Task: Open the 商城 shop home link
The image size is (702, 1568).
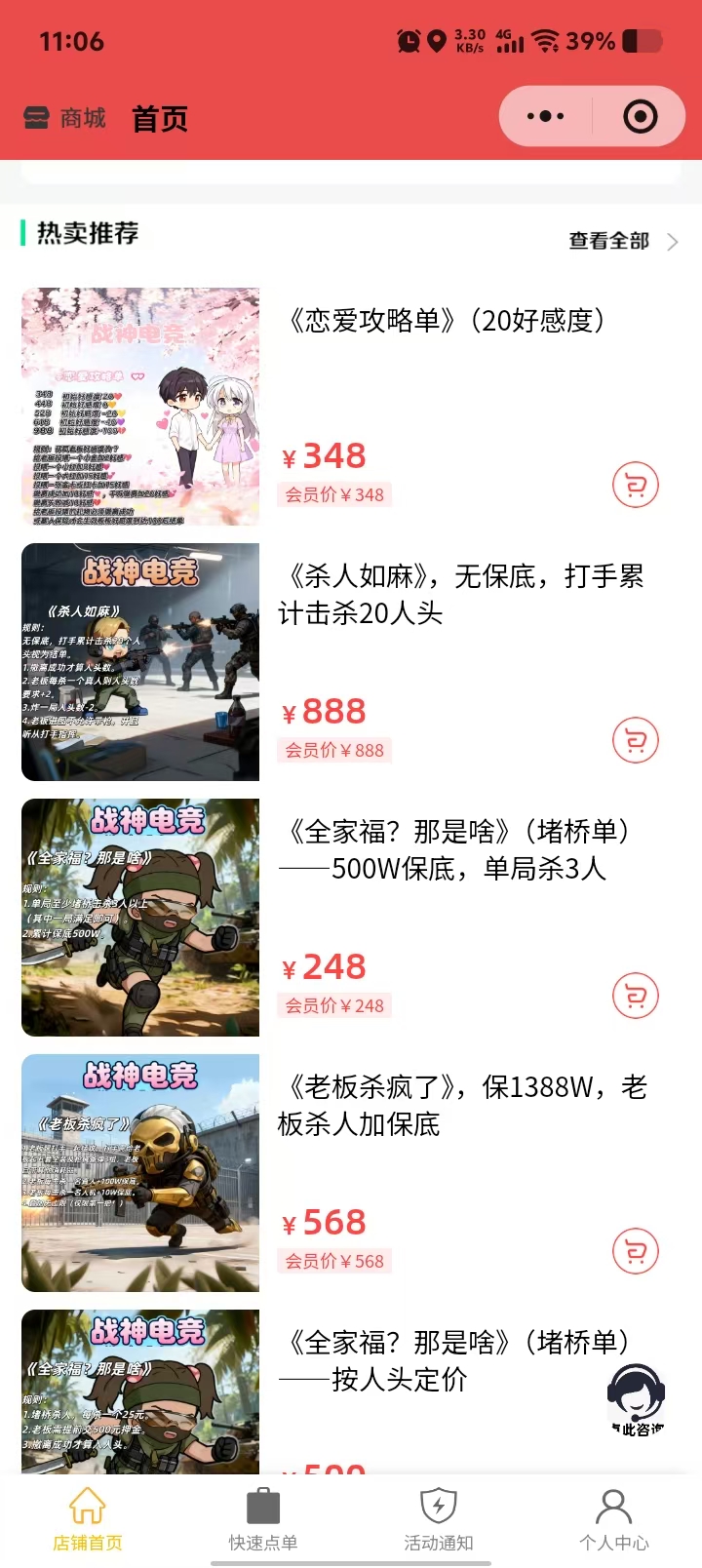Action: (x=65, y=119)
